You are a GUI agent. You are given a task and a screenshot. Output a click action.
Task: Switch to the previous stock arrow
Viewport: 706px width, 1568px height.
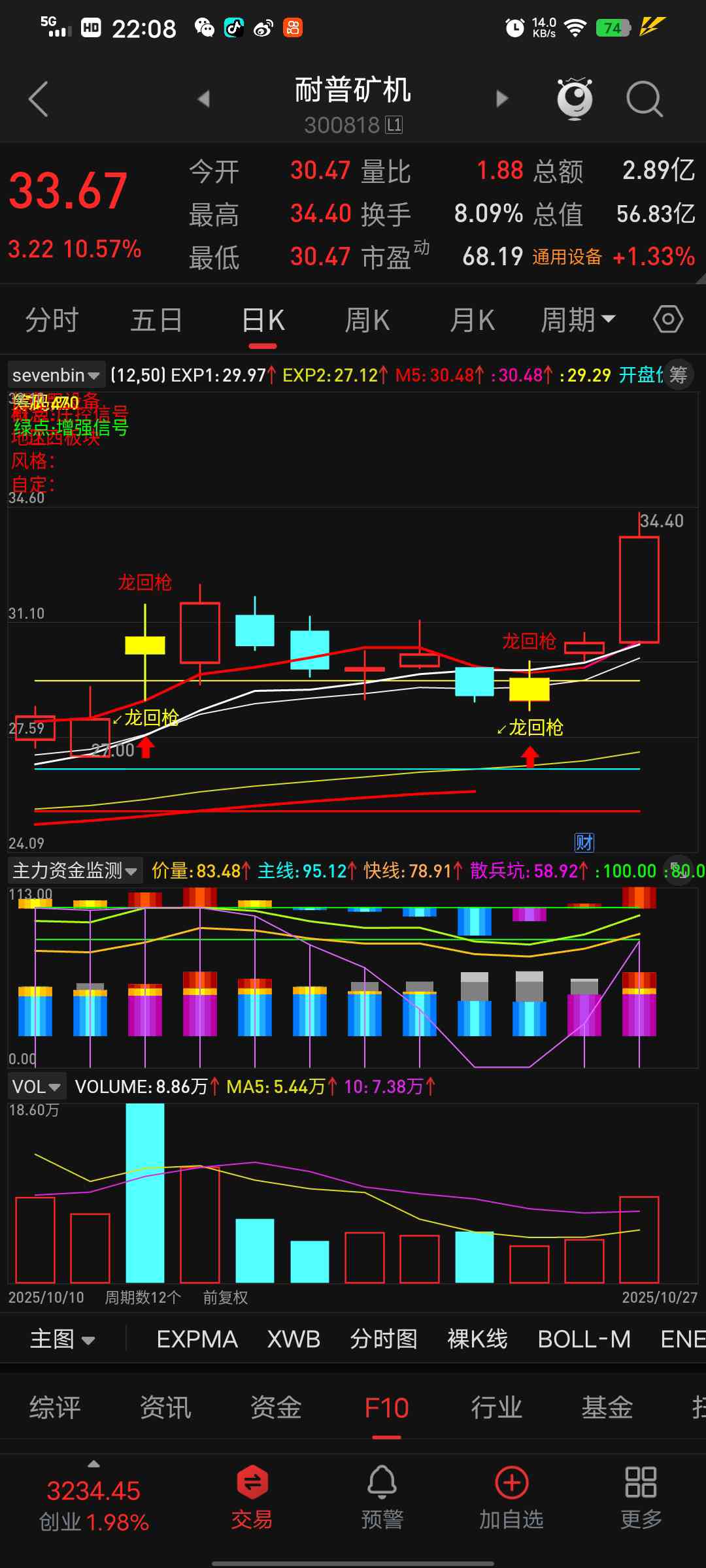[x=204, y=99]
